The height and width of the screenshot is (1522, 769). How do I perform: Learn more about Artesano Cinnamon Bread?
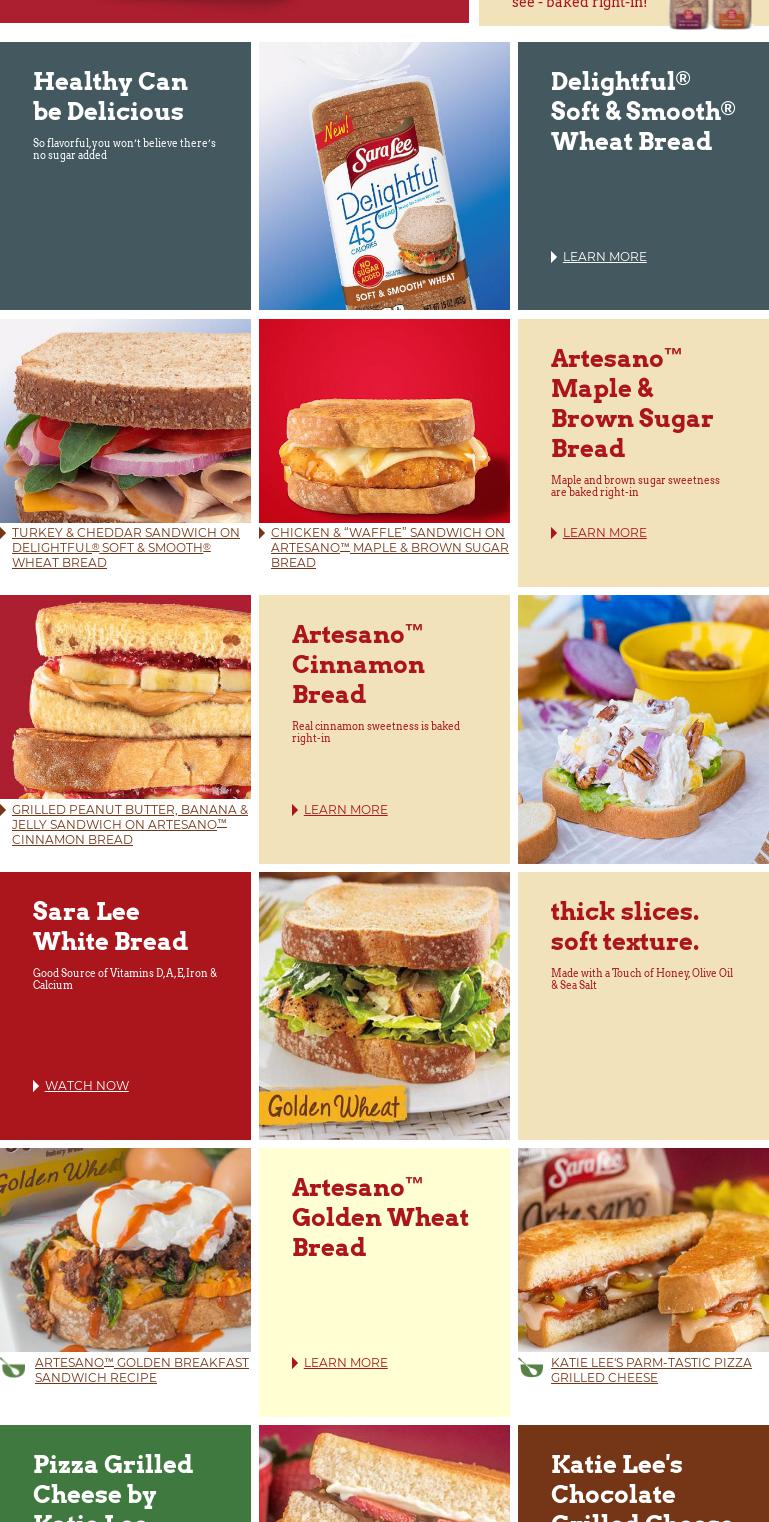pos(345,810)
